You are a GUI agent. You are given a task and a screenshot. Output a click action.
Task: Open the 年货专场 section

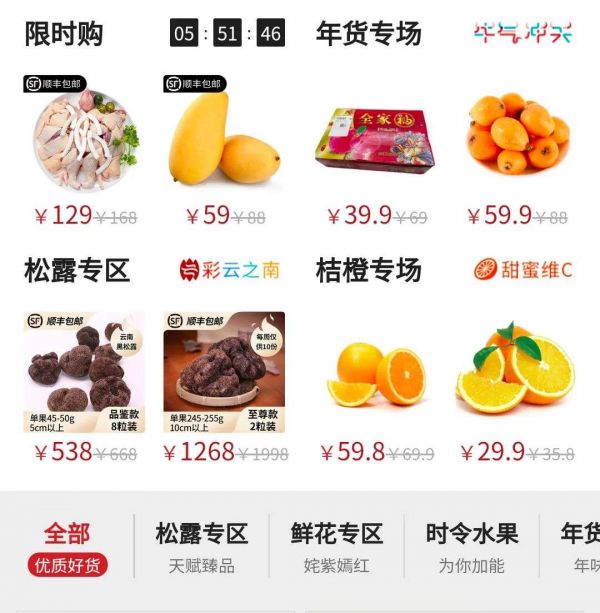tap(369, 34)
